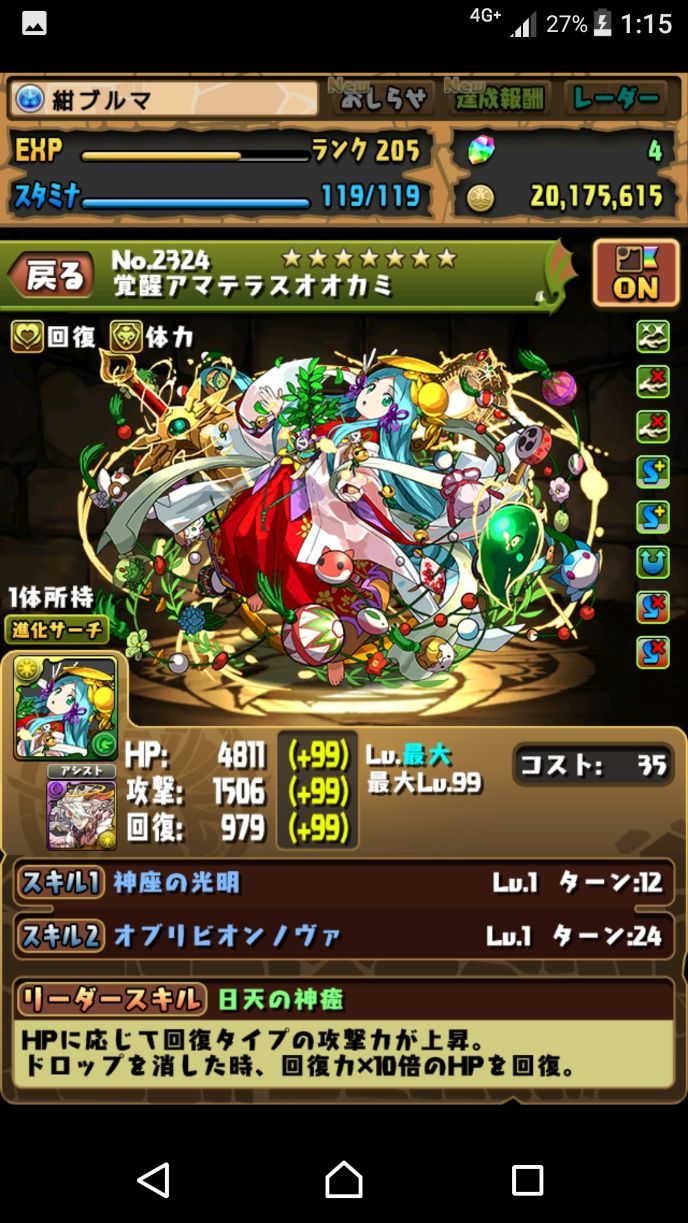
Task: Tap the 覚醒アマテラスオオカミ monster portrait icon
Action: point(65,708)
